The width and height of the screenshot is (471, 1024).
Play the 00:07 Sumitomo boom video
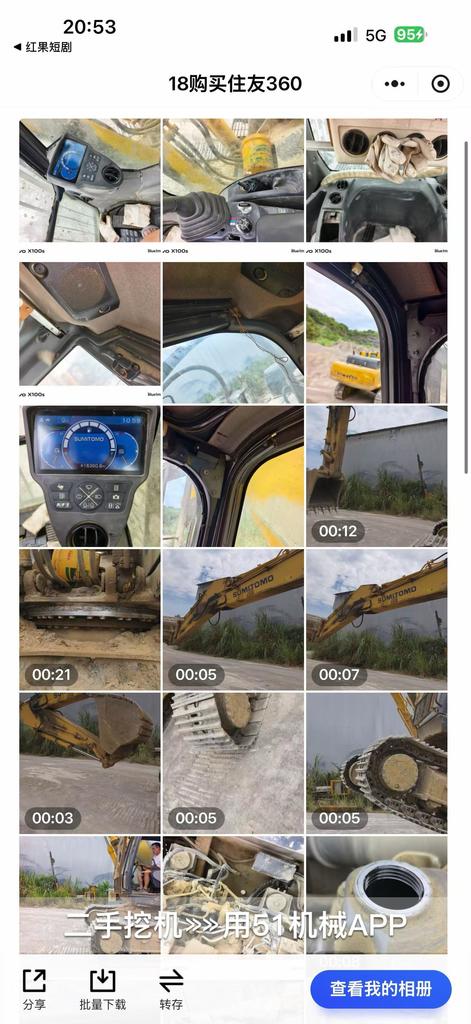click(377, 620)
